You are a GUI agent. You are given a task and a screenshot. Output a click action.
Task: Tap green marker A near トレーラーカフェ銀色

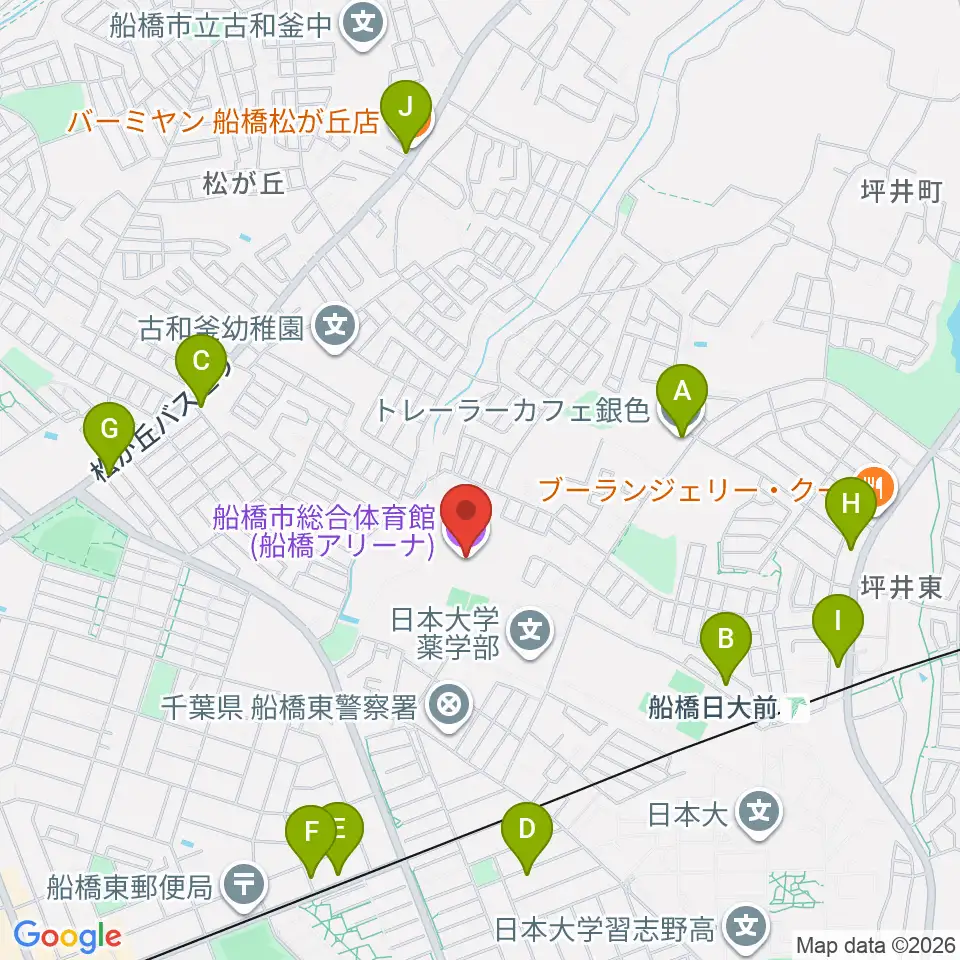tap(682, 399)
